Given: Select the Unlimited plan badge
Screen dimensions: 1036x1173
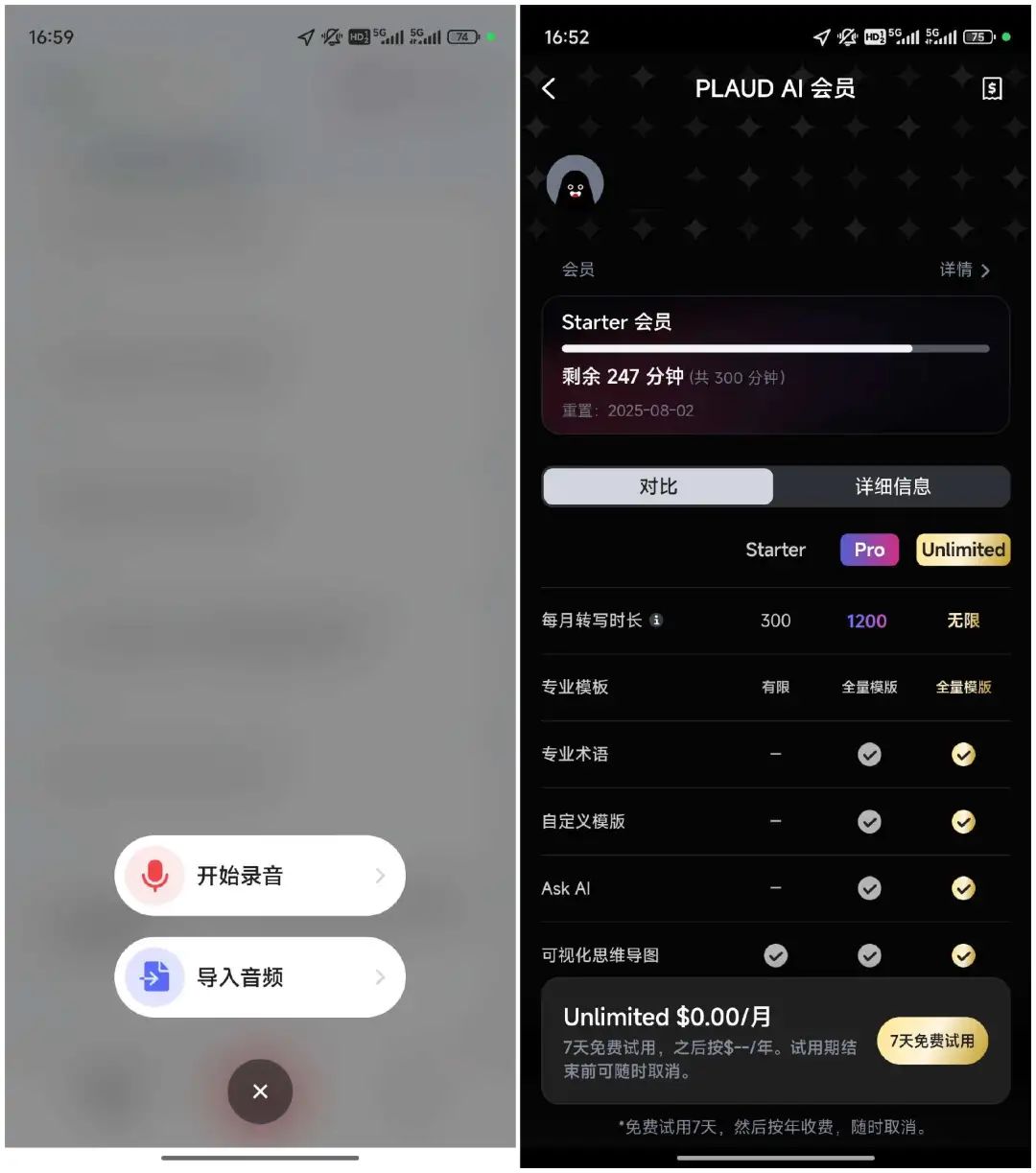Looking at the screenshot, I should click(963, 550).
